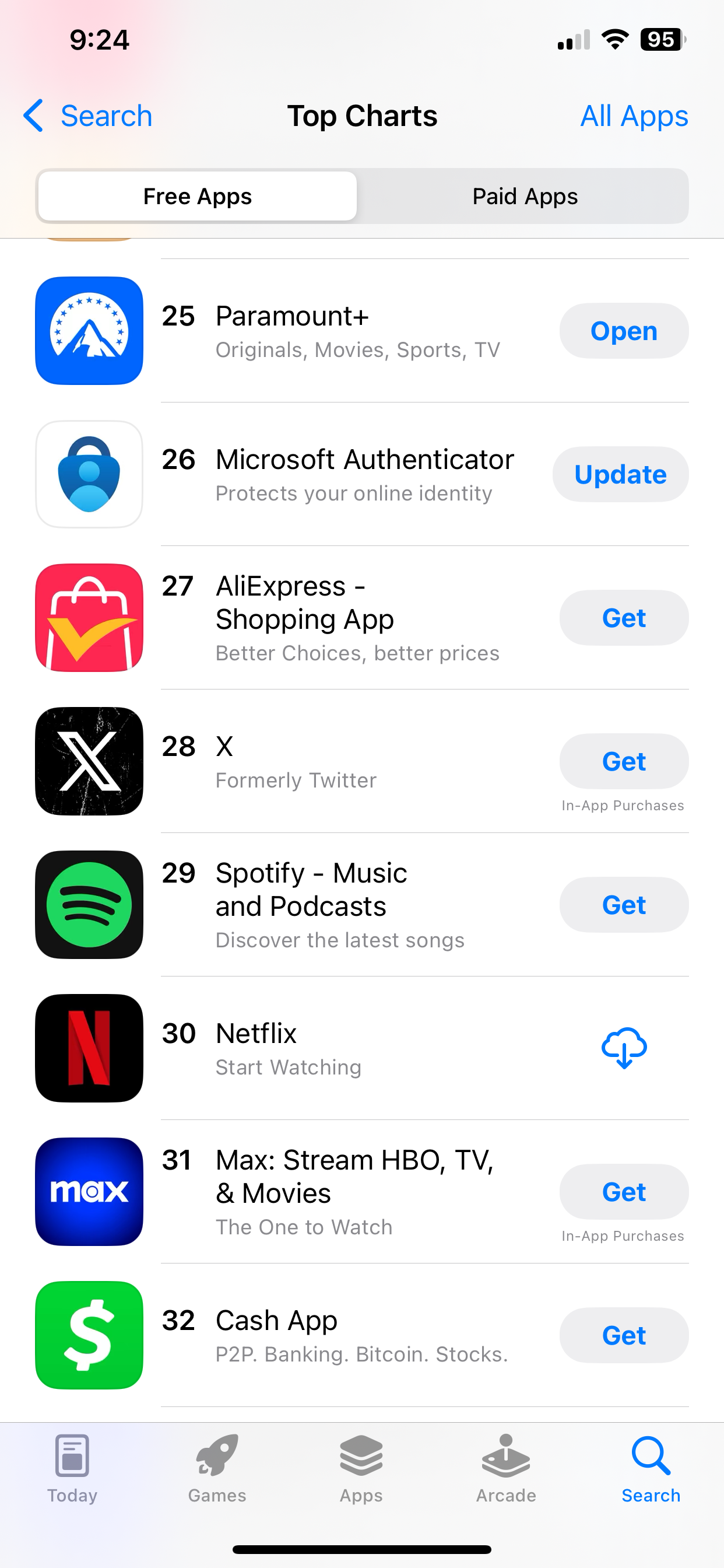Update Microsoft Authenticator

click(621, 474)
